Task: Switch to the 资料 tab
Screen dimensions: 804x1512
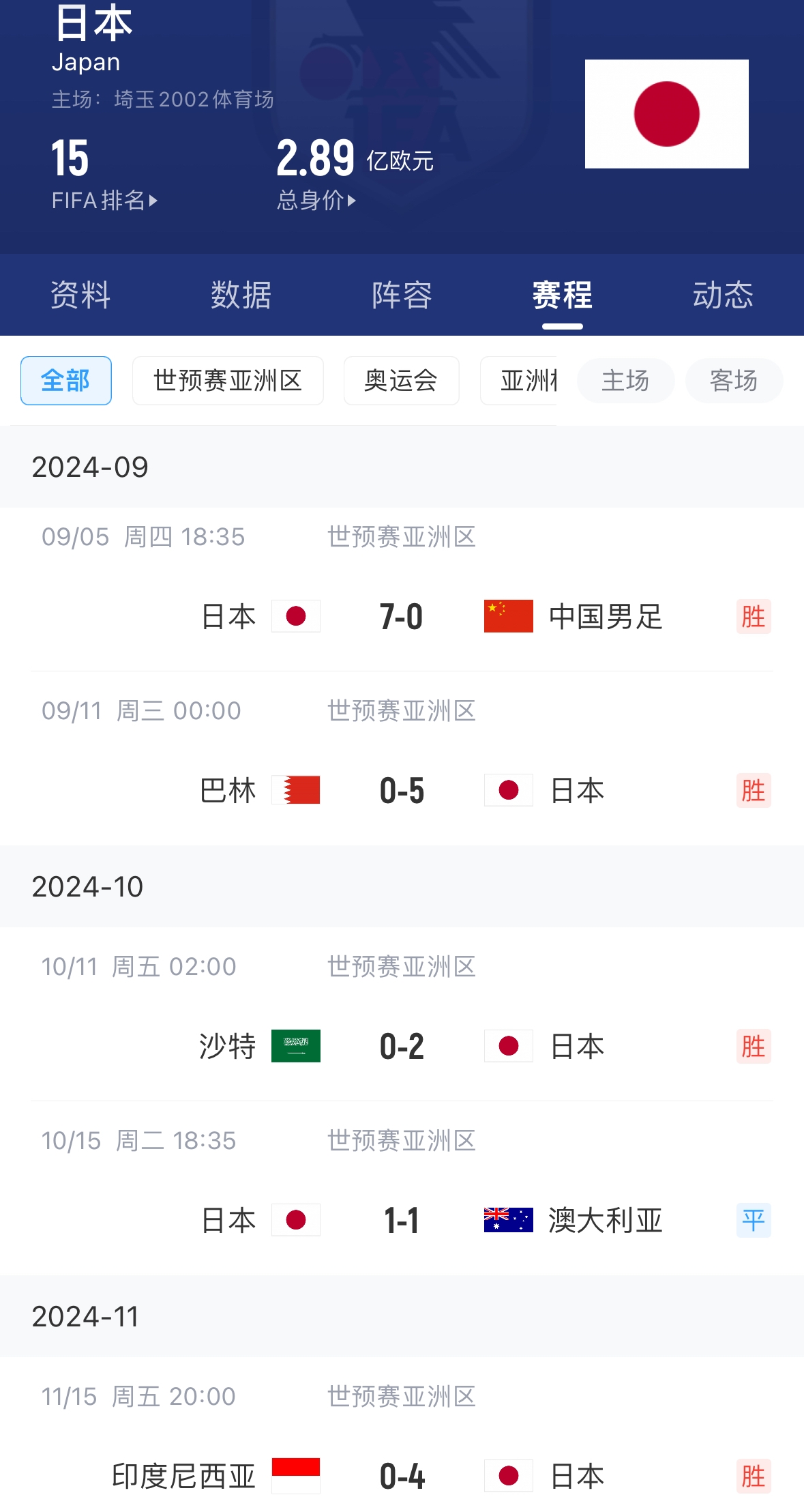Action: 80,295
